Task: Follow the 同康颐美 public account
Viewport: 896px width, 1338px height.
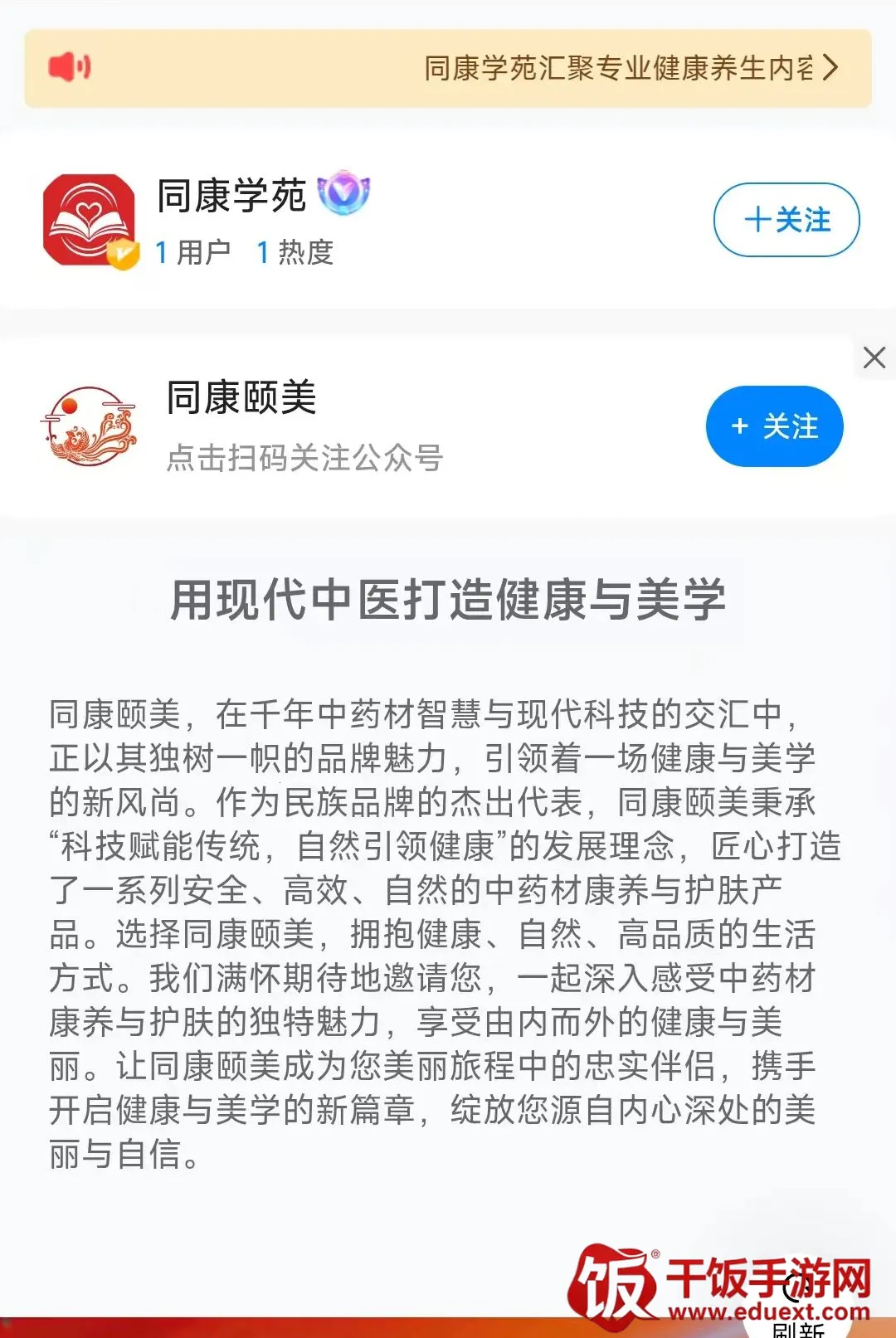Action: click(774, 426)
